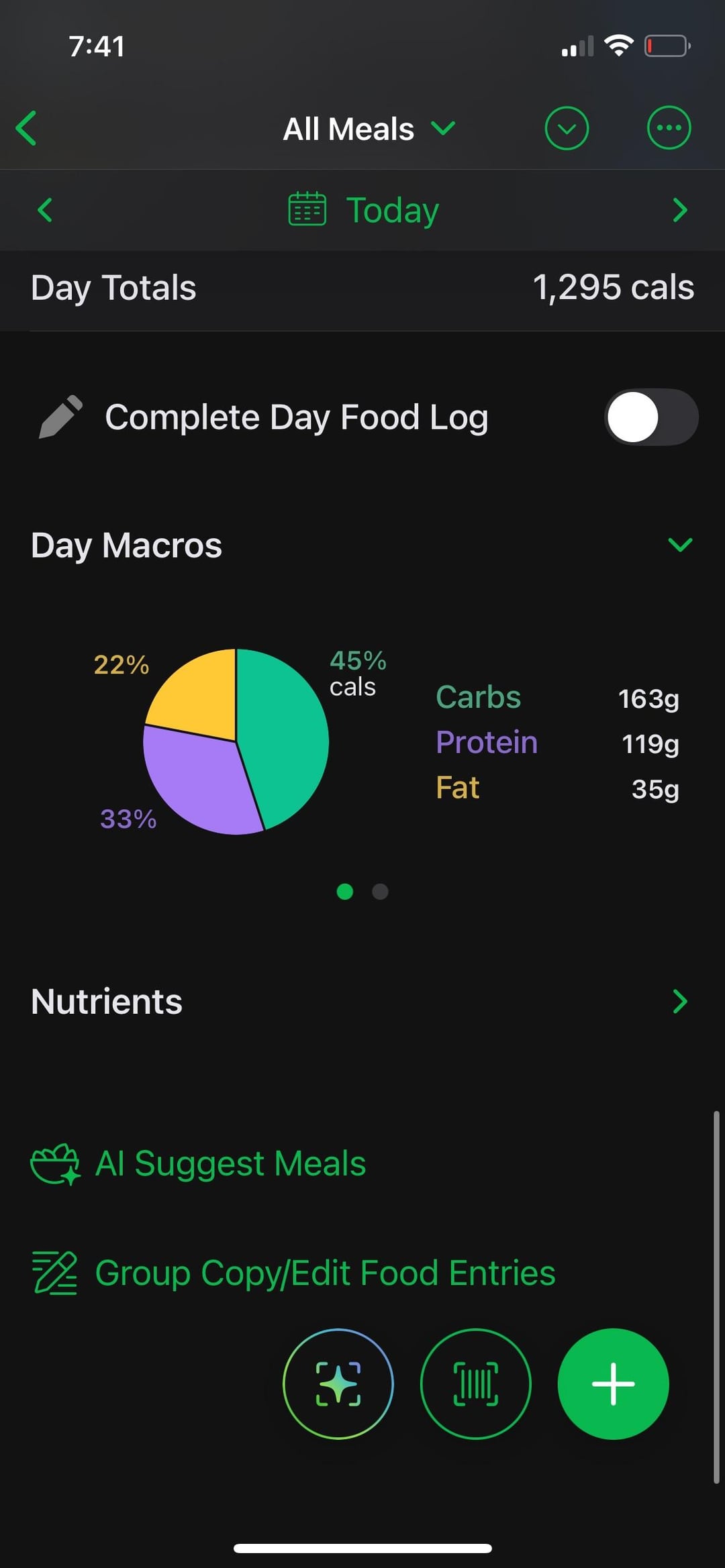
Task: Add a new food entry
Action: click(613, 1383)
